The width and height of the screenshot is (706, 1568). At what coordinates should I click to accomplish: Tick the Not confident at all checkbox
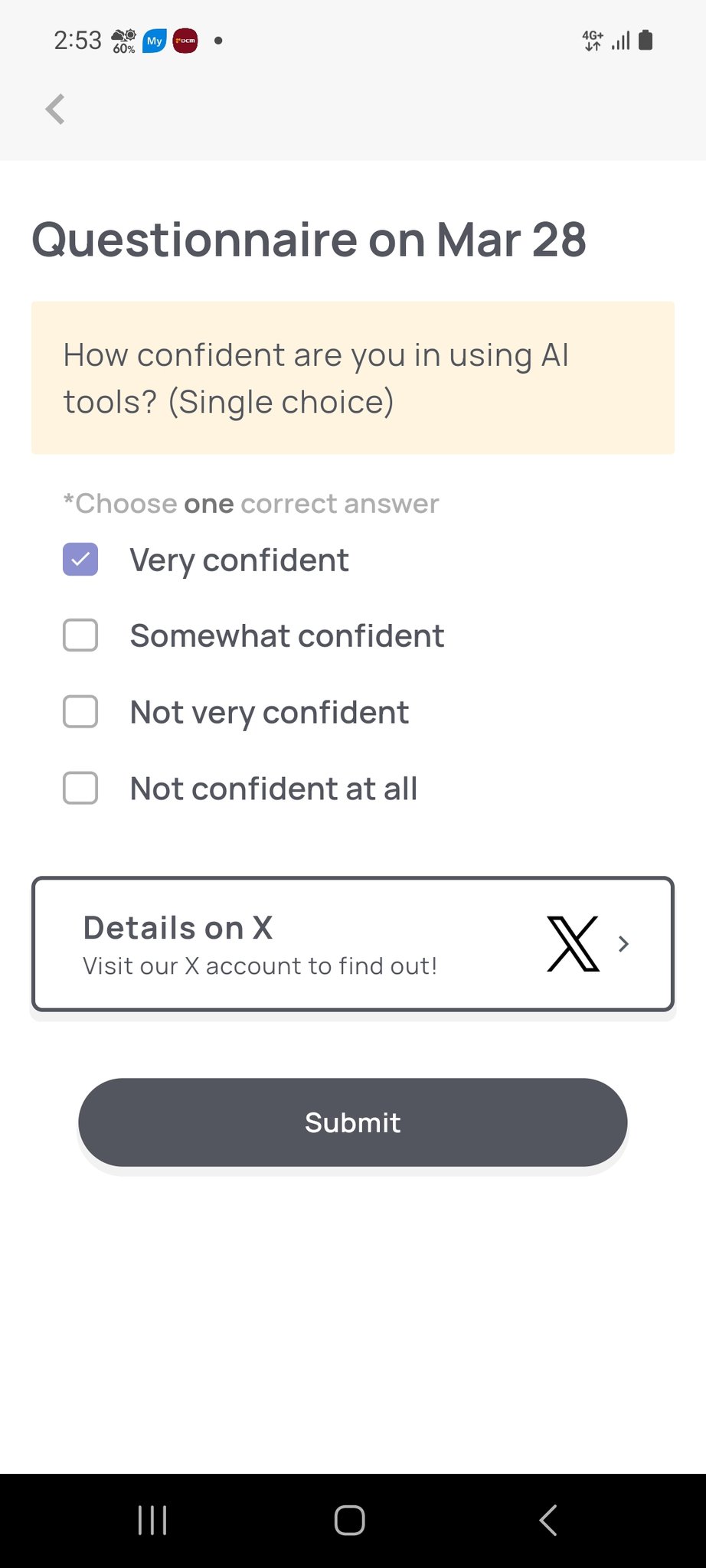tap(80, 788)
